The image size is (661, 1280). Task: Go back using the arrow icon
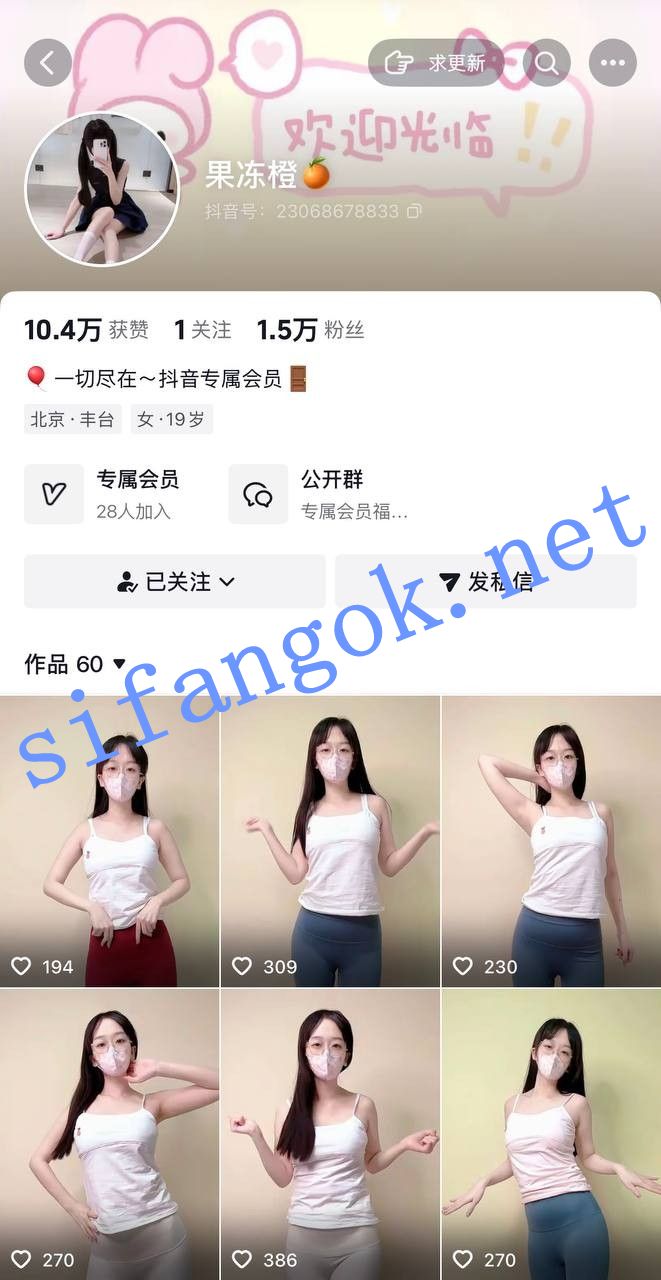click(x=47, y=63)
